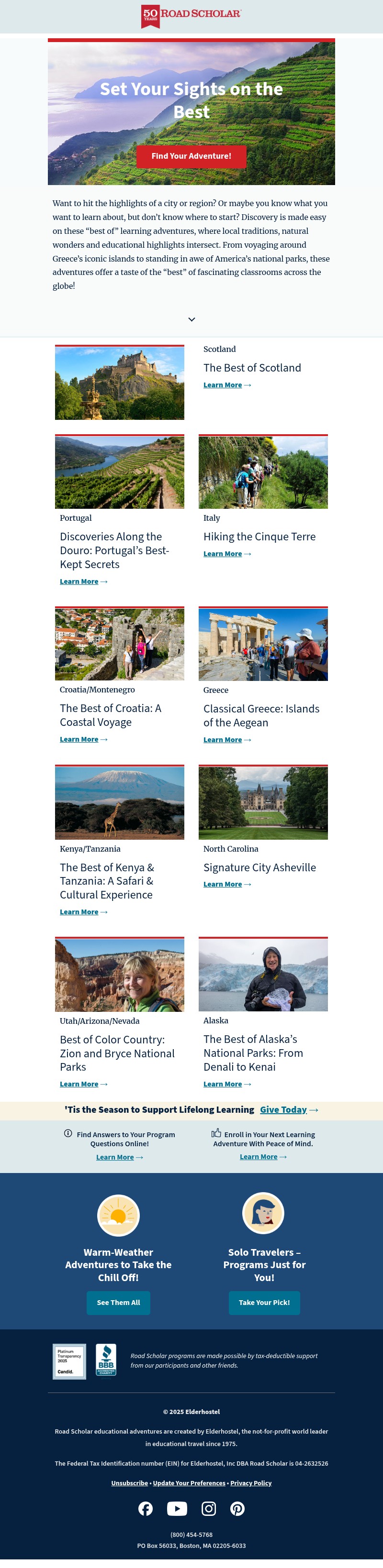383x1568 pixels.
Task: Visit Road Scholar's Facebook page
Action: point(145,1508)
